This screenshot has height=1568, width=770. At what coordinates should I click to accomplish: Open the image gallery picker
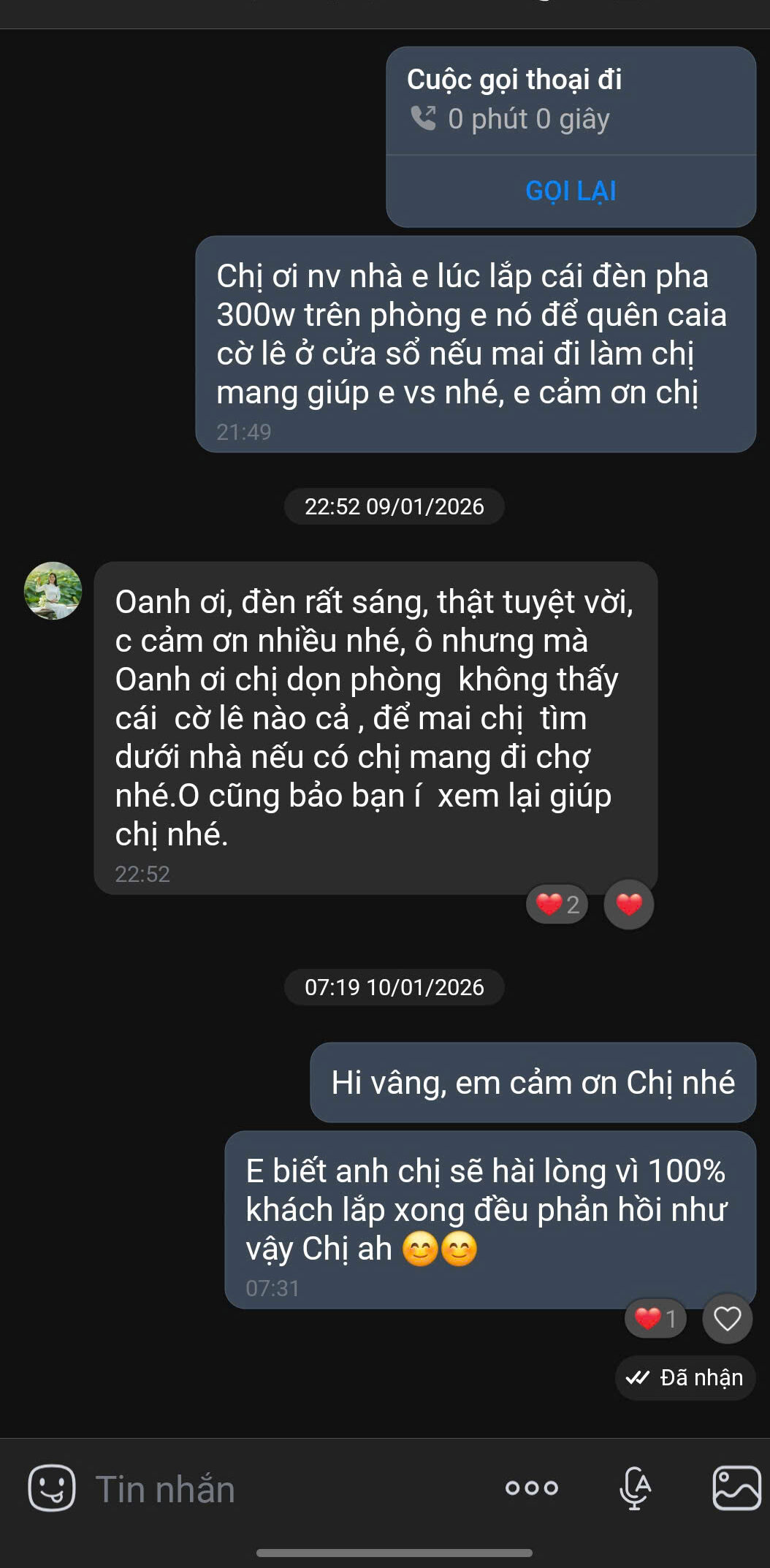click(x=736, y=1488)
